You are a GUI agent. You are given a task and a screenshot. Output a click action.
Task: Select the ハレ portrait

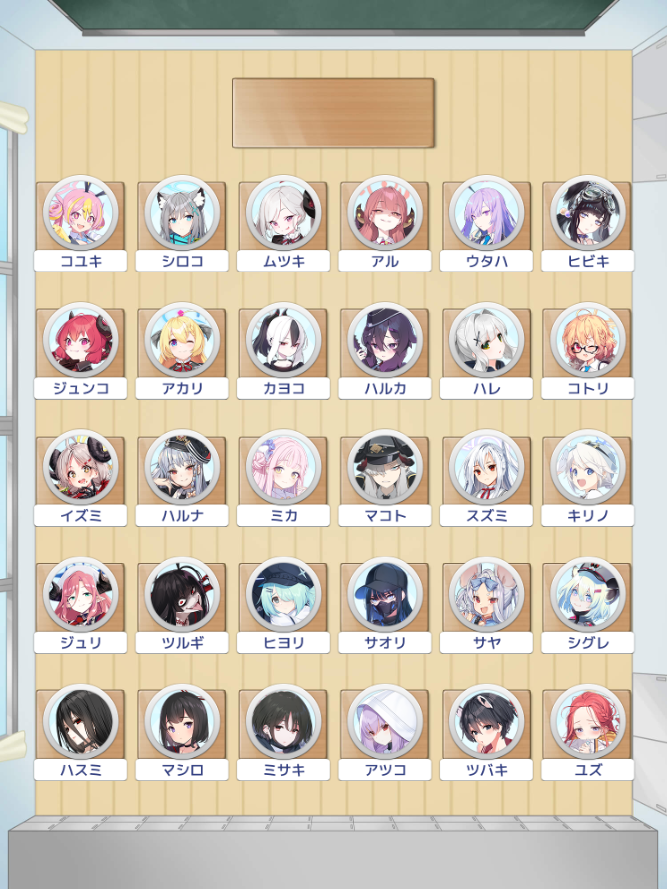click(x=486, y=340)
